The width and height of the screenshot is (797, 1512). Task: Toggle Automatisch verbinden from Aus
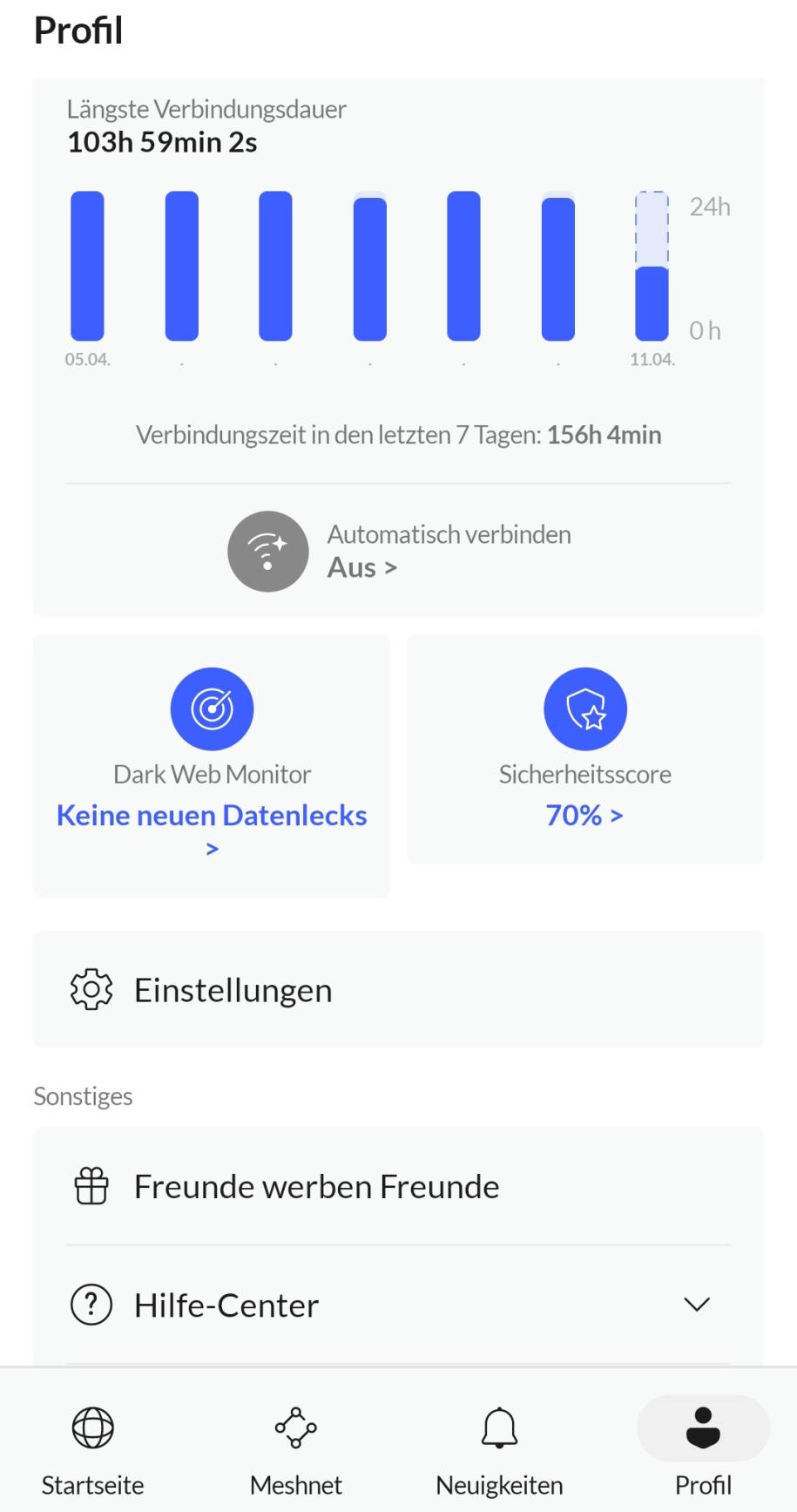tap(361, 567)
